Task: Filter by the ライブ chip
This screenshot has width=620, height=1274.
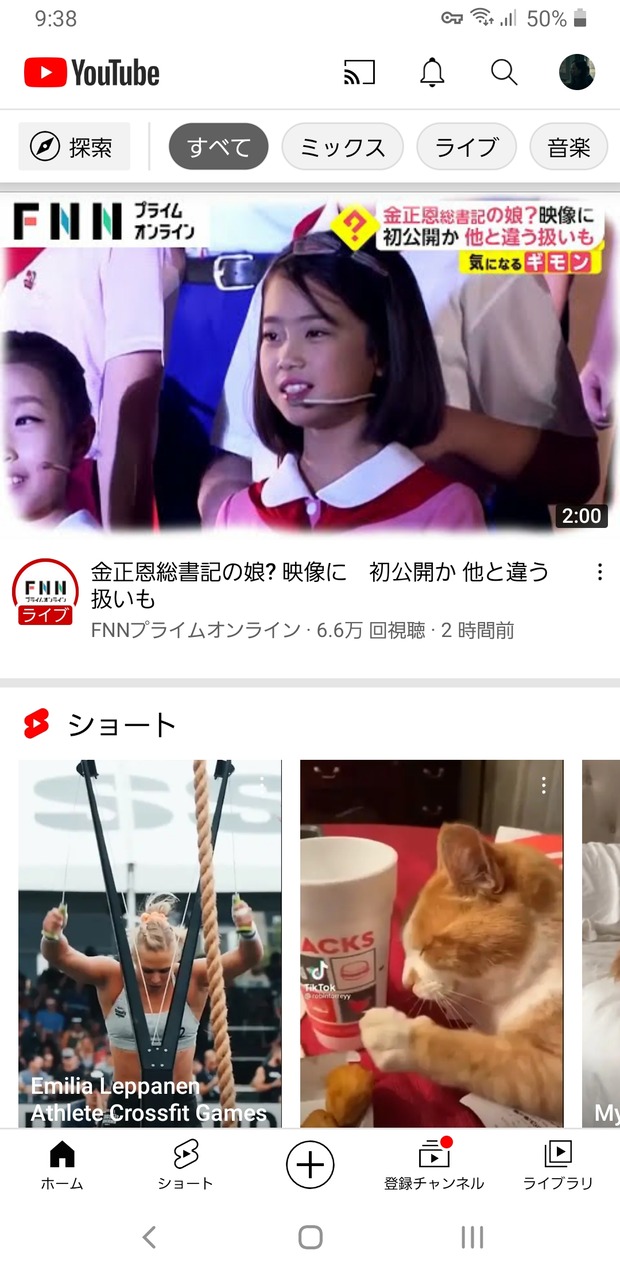Action: (466, 148)
